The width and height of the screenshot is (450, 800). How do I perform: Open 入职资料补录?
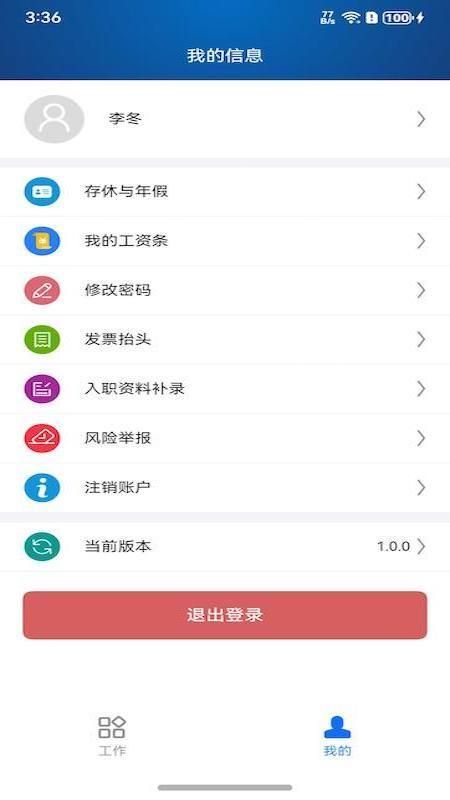[225, 389]
